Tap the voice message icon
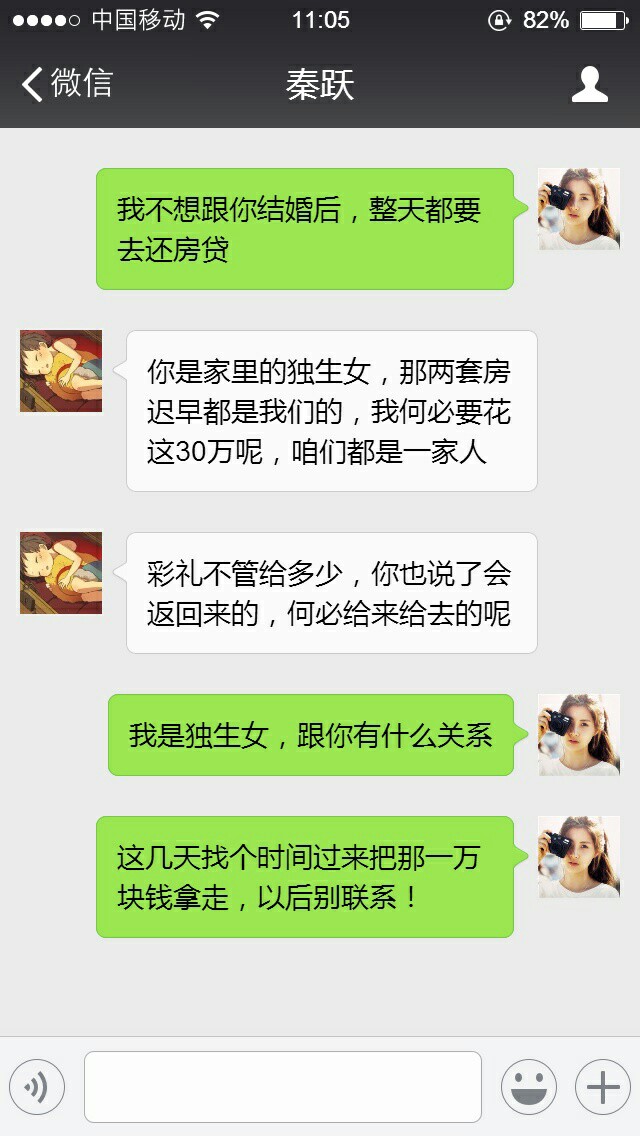 click(37, 1087)
